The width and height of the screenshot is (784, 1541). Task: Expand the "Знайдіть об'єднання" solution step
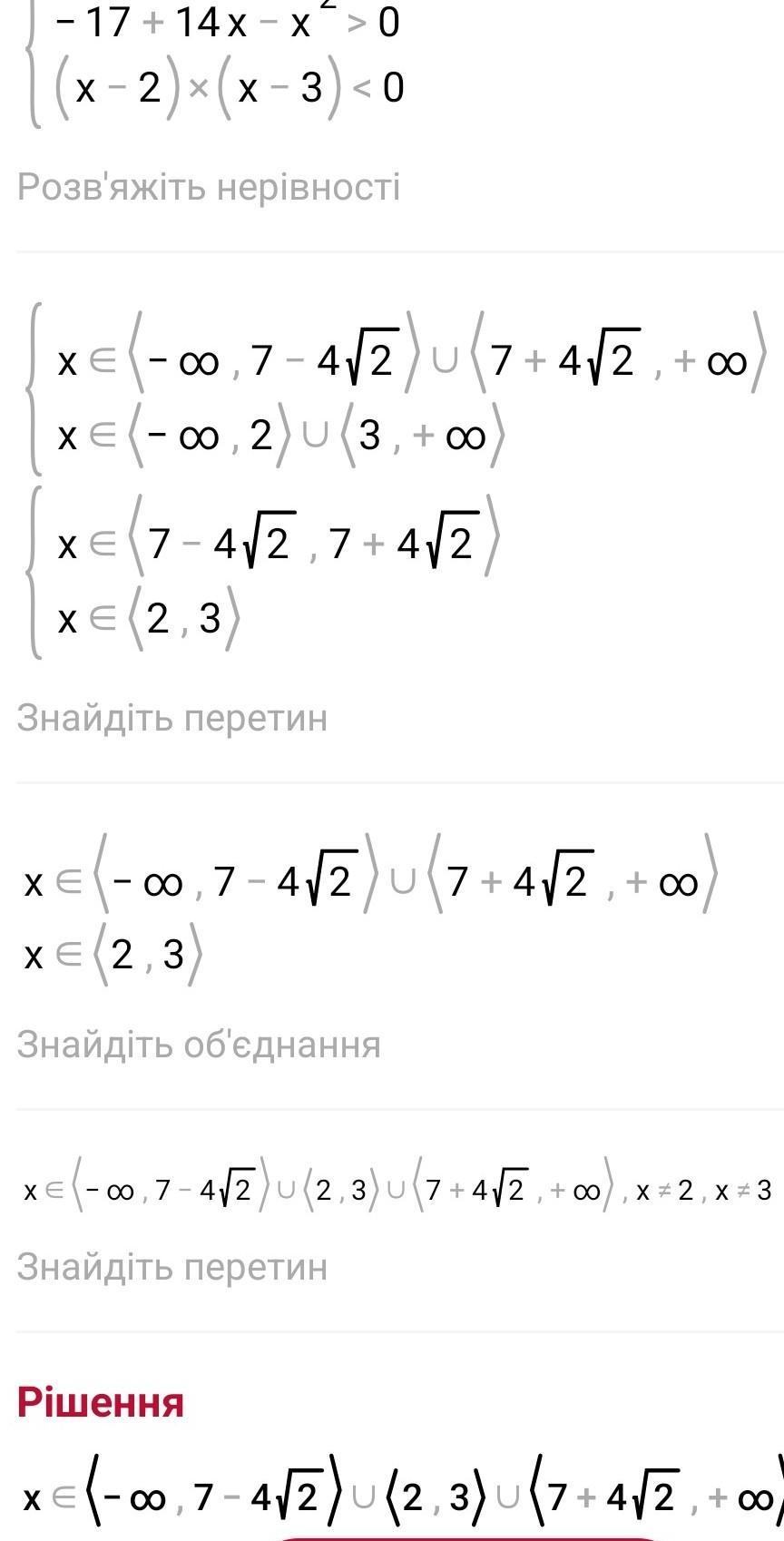199,1044
